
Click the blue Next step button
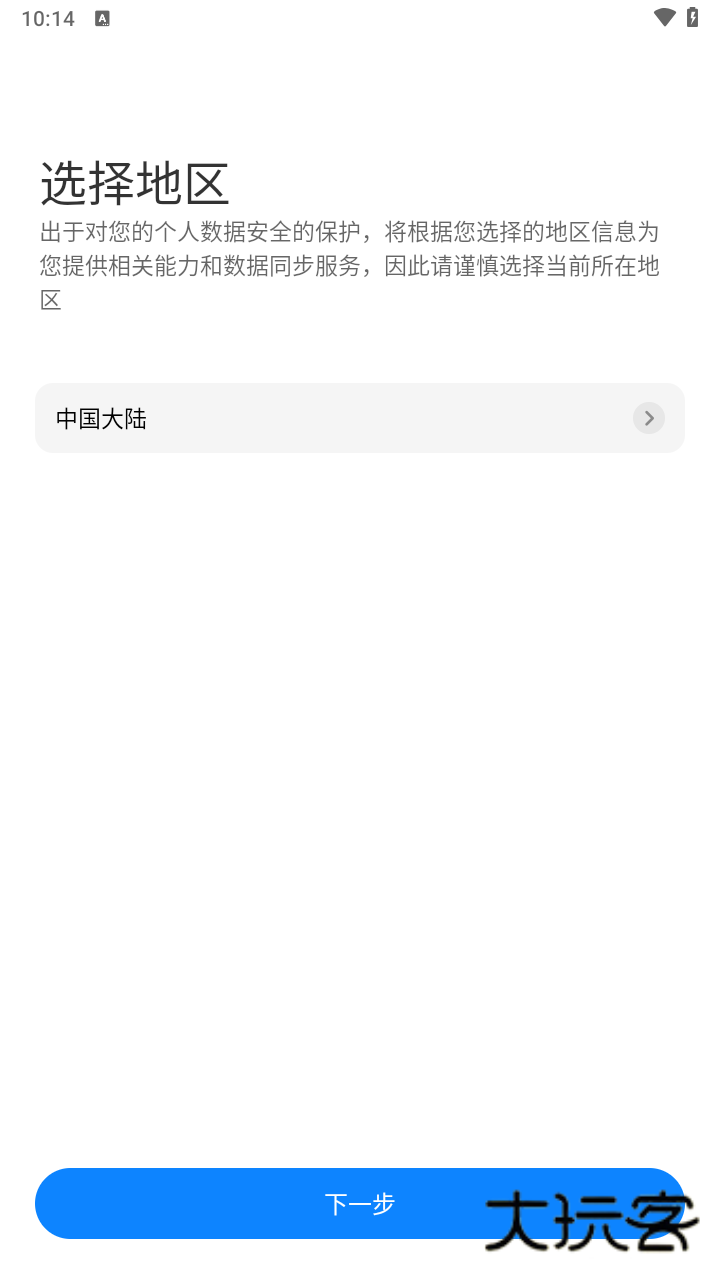(x=360, y=1203)
